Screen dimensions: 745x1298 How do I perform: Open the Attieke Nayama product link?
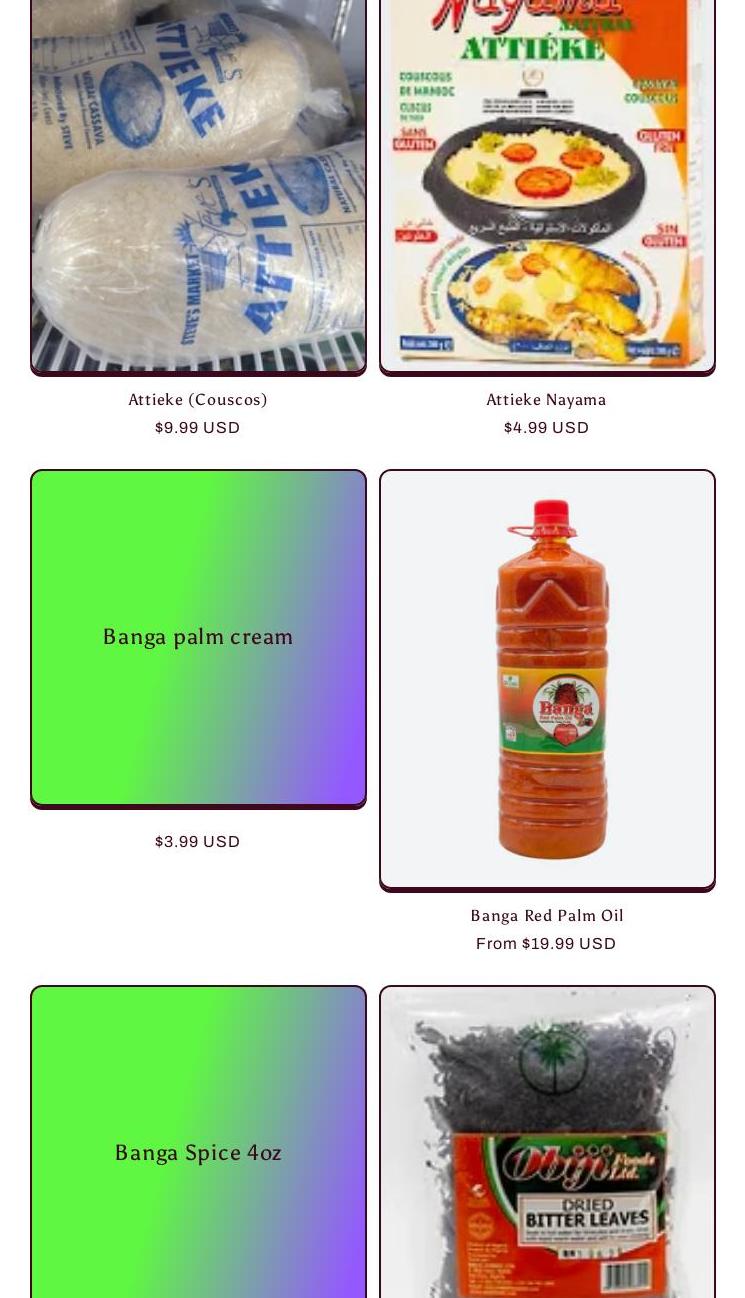coord(546,400)
